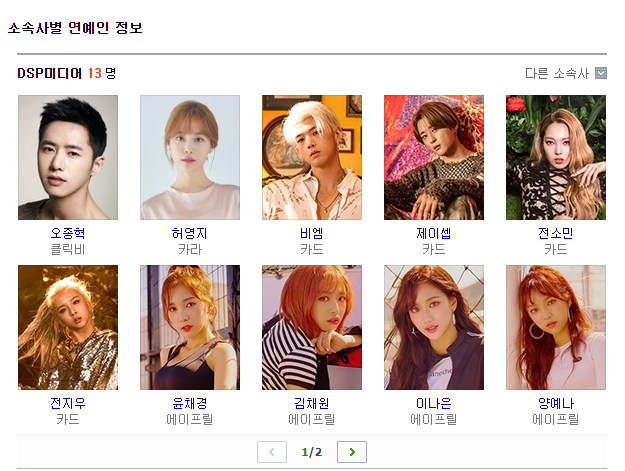625x471 pixels.
Task: Open 이나은's profile link
Action: [x=434, y=403]
